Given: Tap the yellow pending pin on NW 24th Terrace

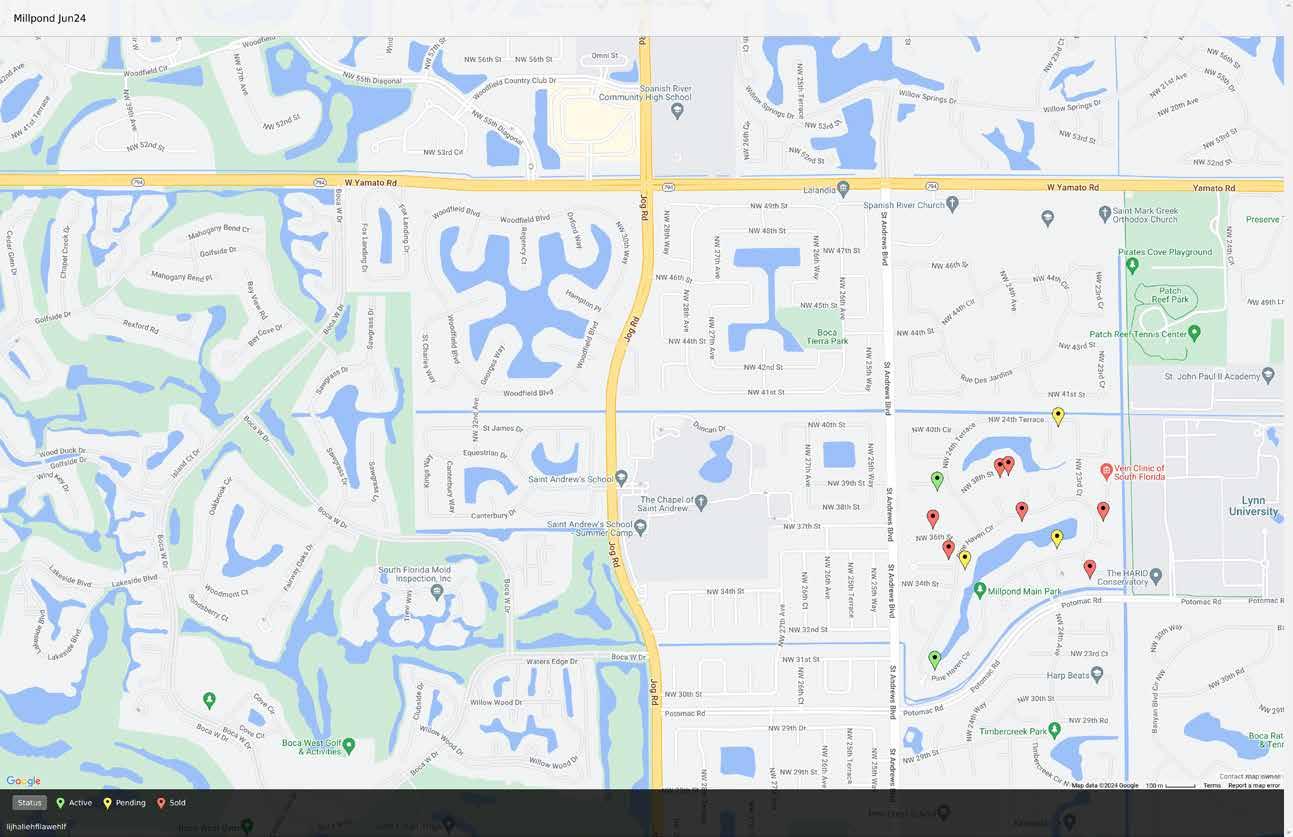Looking at the screenshot, I should [1058, 415].
